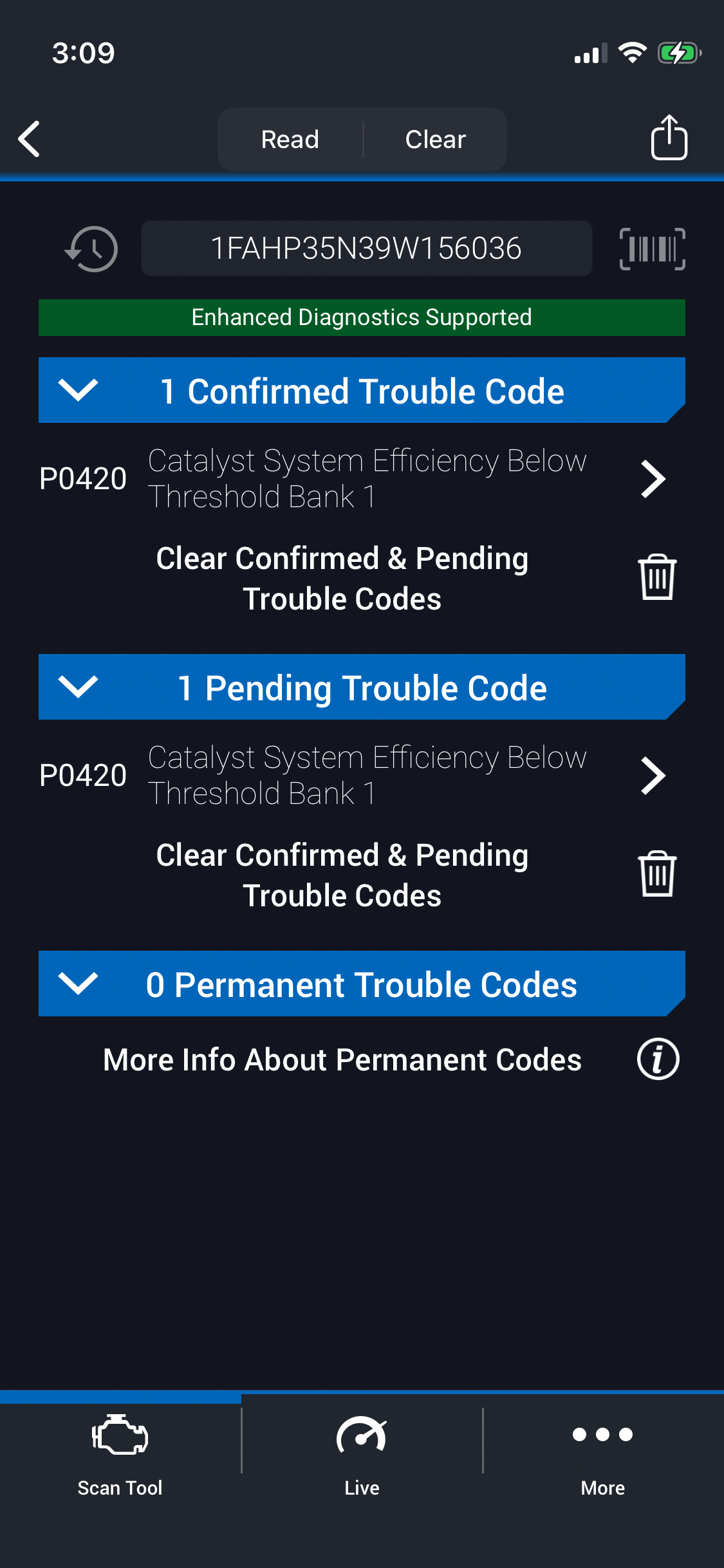Open VIN history clock icon
This screenshot has width=724, height=1568.
[x=91, y=248]
